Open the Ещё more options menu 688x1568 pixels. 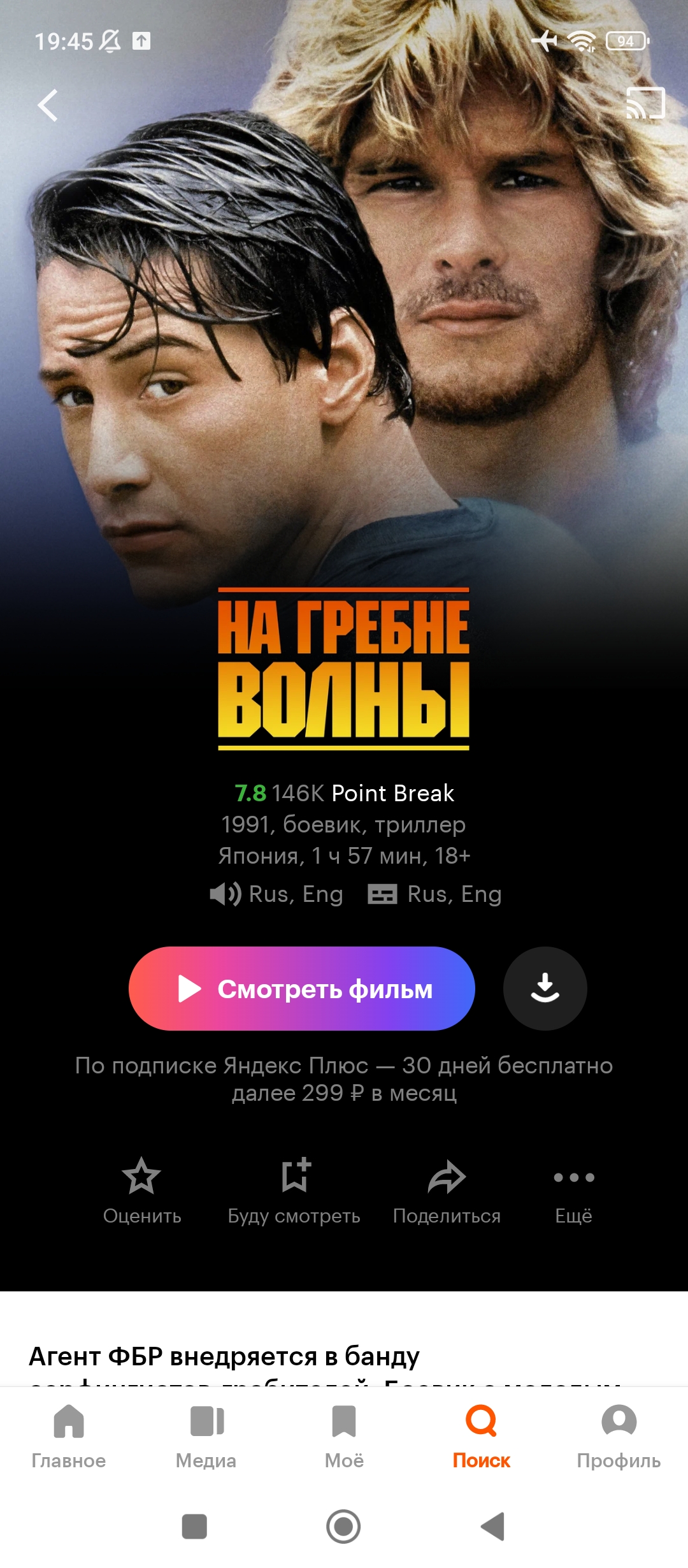(574, 1191)
